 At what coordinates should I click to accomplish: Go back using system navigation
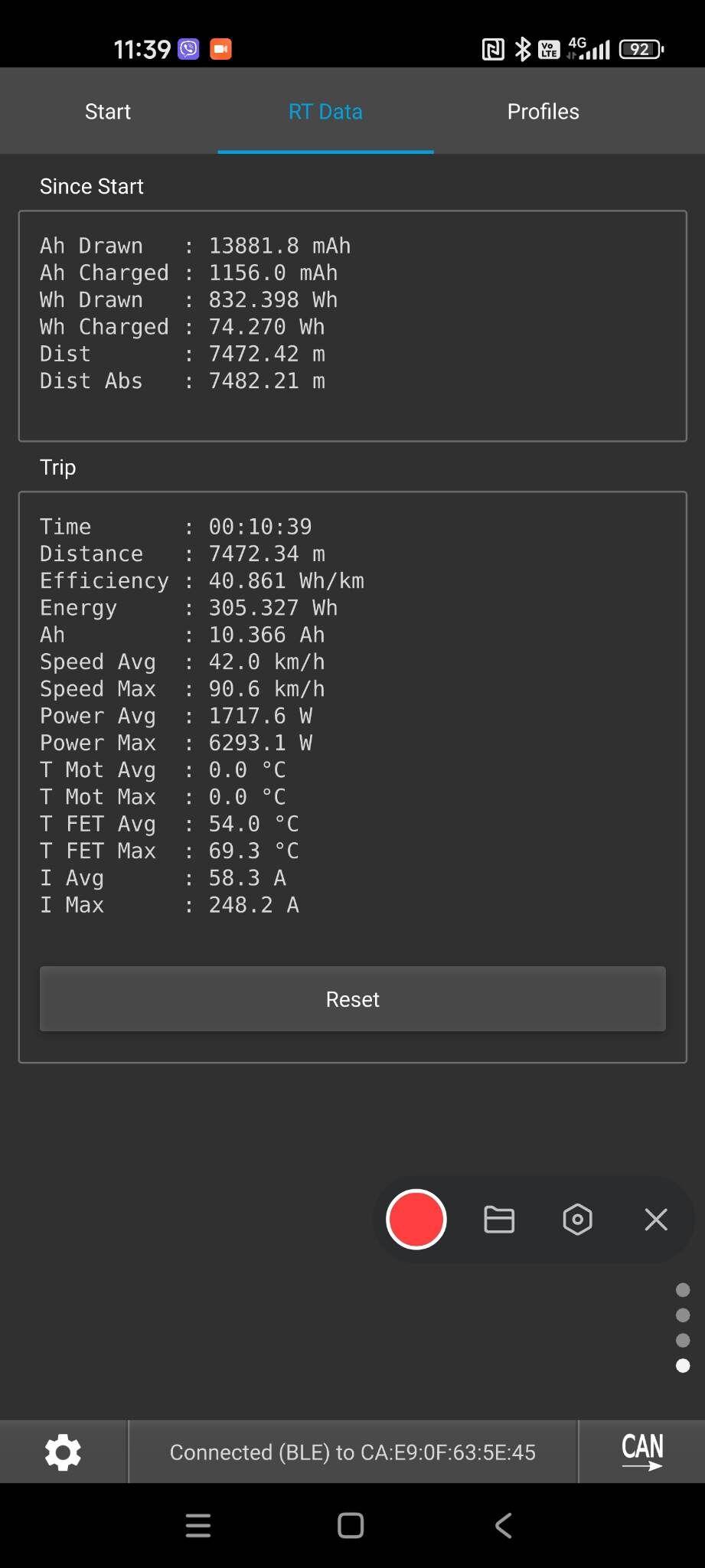pyautogui.click(x=503, y=1526)
